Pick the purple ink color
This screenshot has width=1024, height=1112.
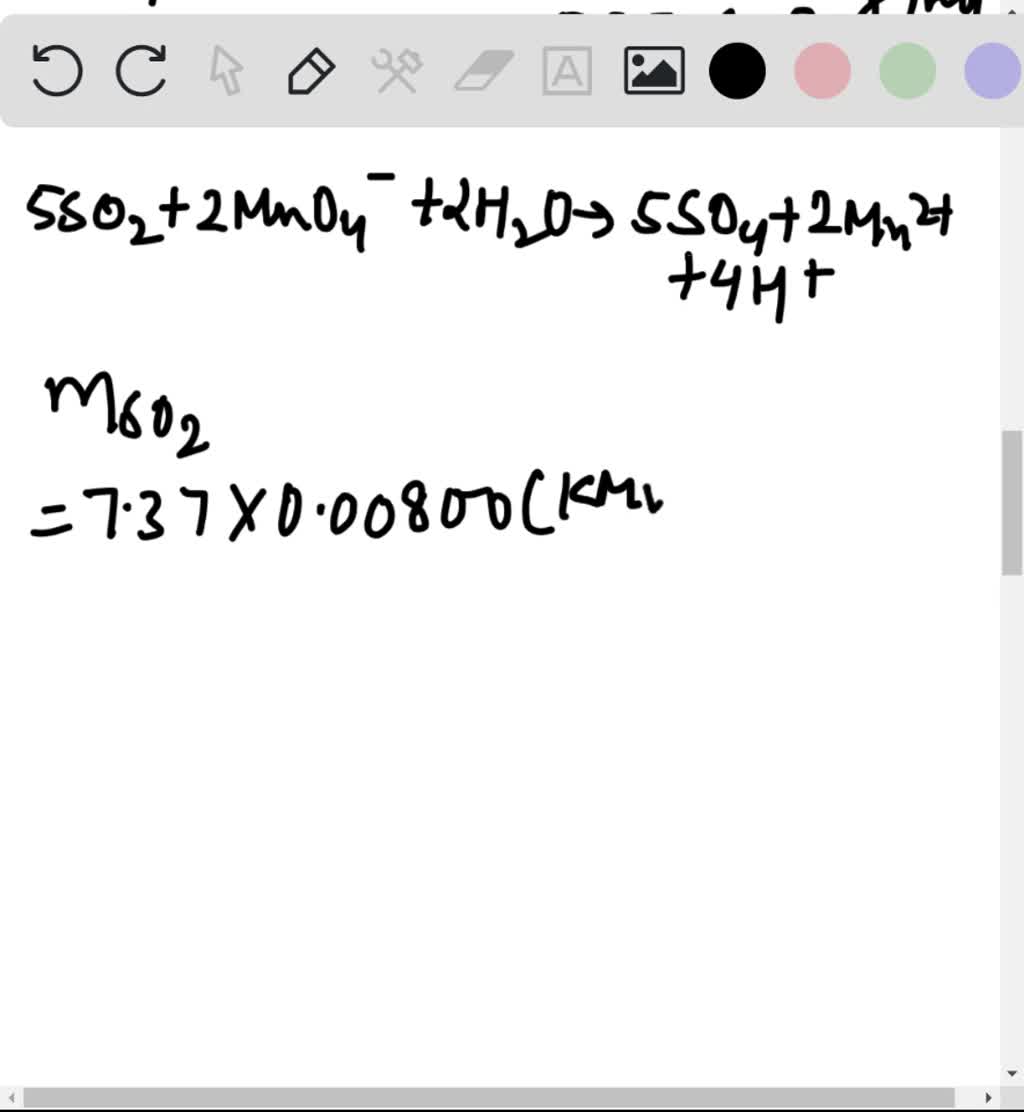pyautogui.click(x=990, y=72)
